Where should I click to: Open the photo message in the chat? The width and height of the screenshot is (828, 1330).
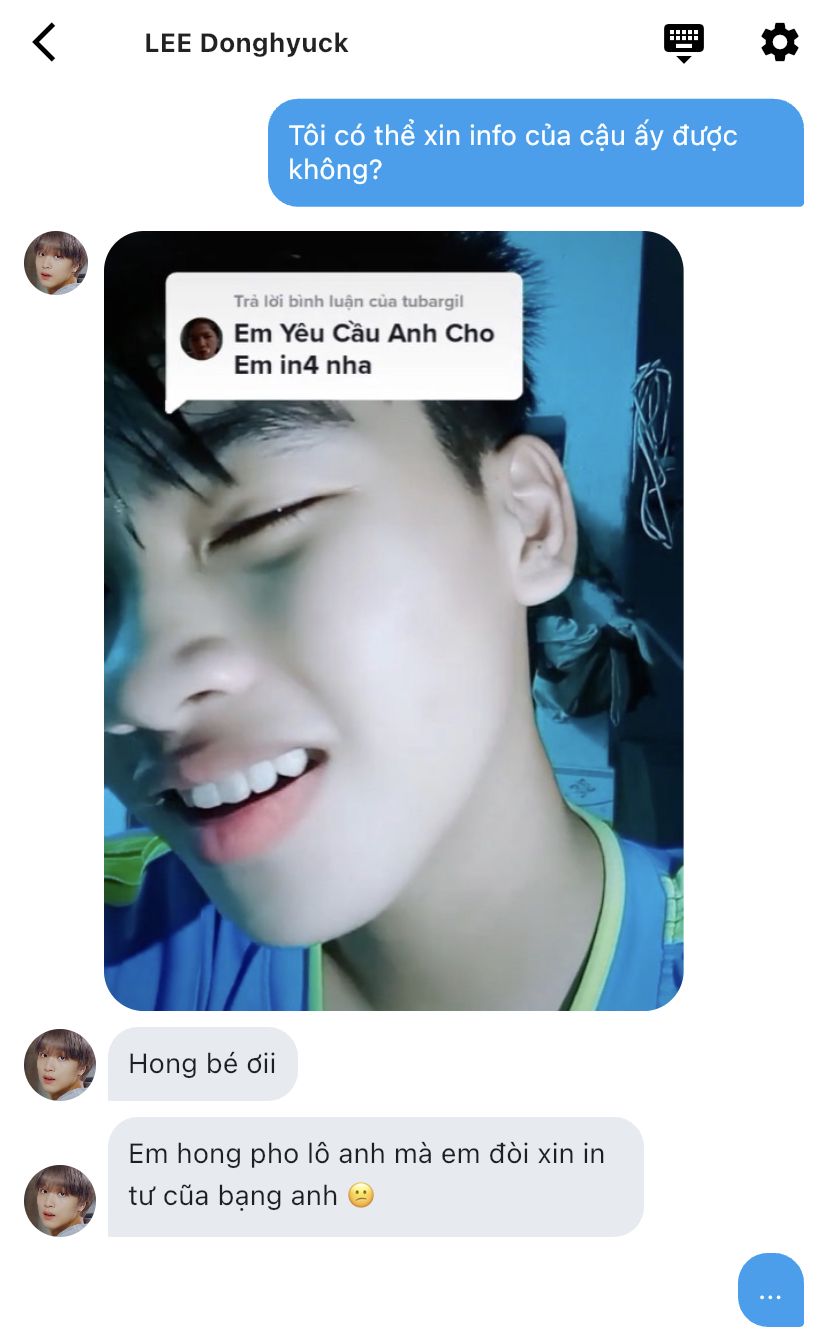coord(393,620)
